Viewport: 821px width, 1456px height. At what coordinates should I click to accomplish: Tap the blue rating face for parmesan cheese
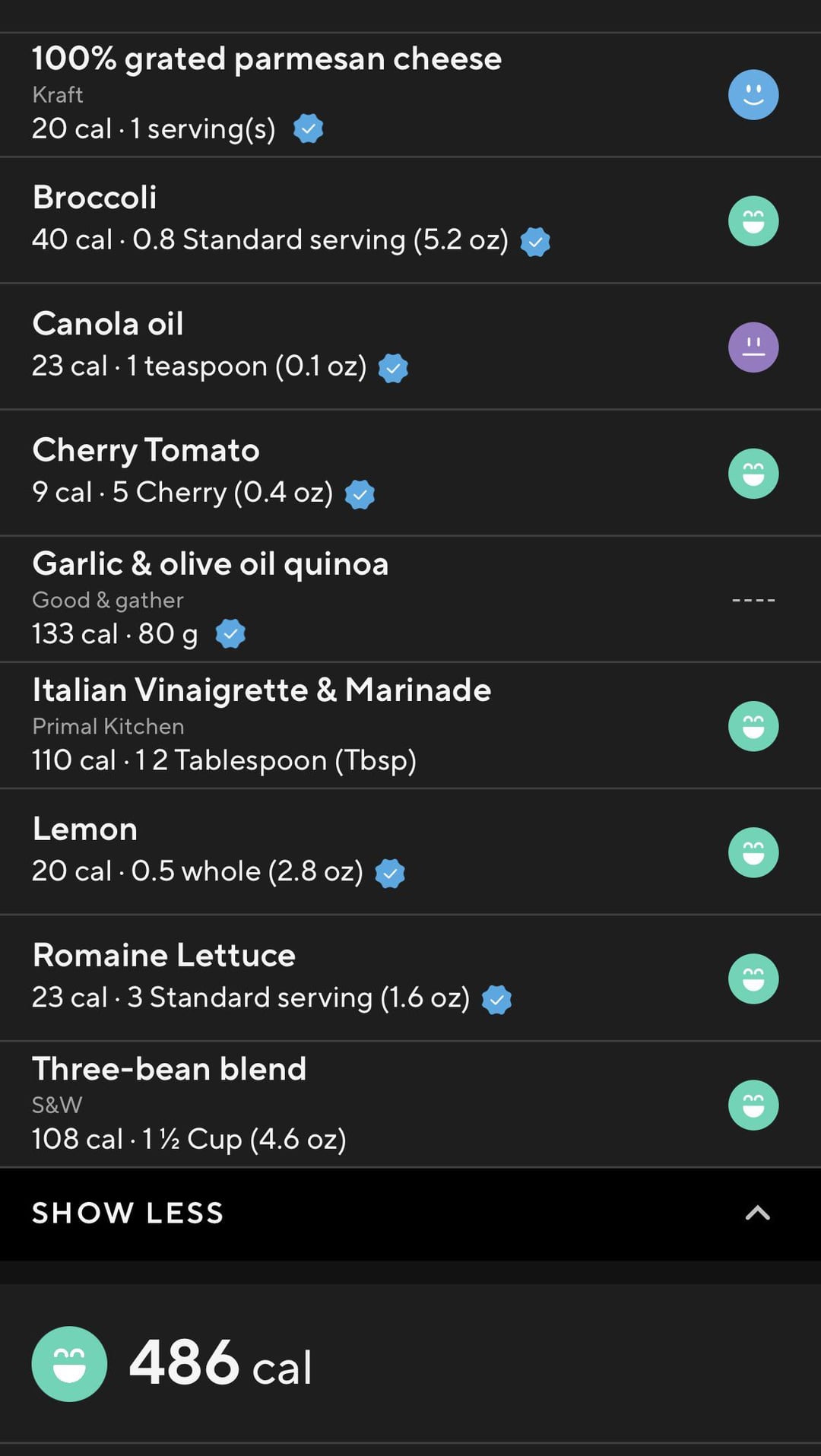pyautogui.click(x=753, y=95)
